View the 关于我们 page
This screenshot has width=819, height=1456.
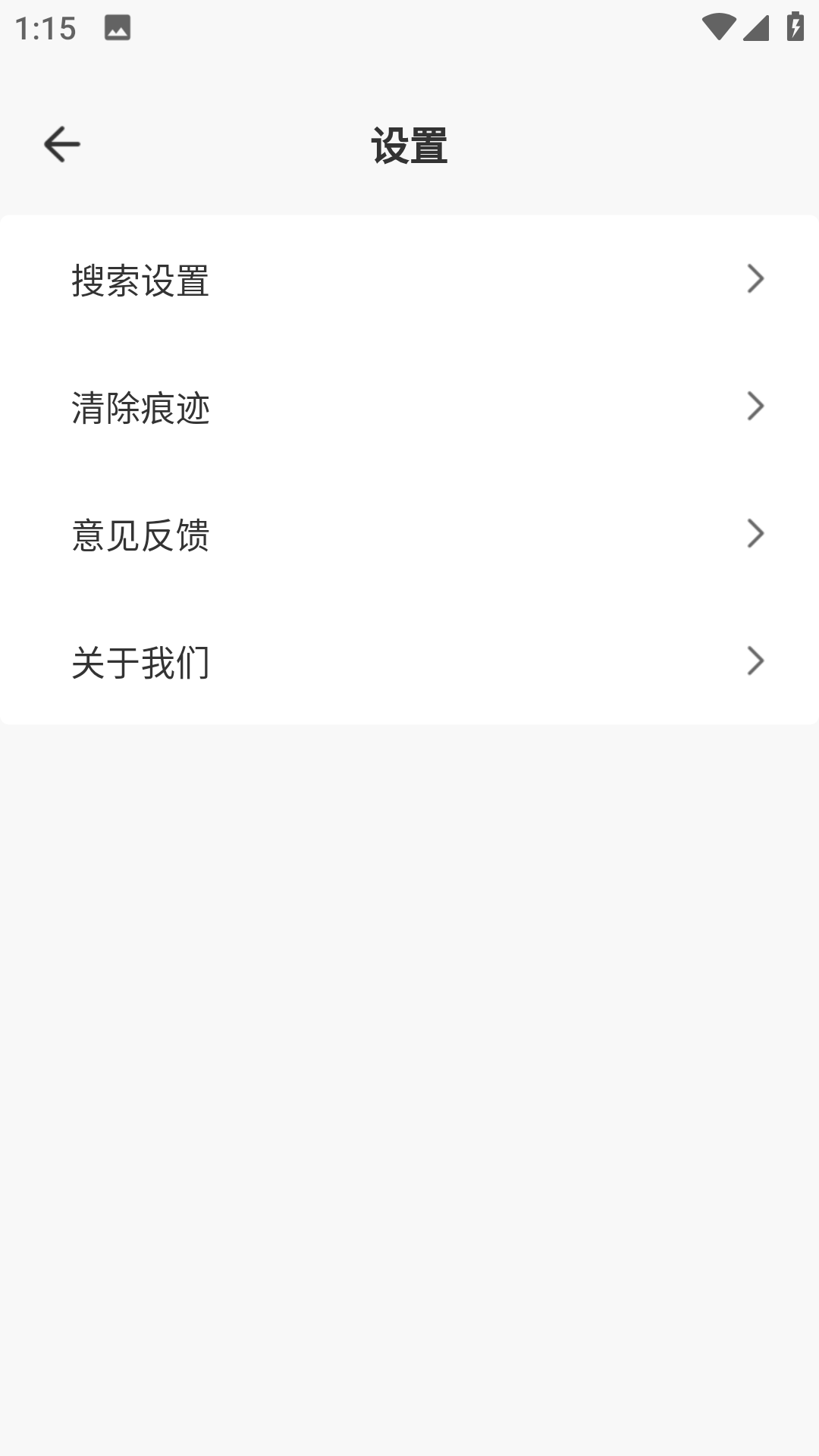tap(409, 662)
